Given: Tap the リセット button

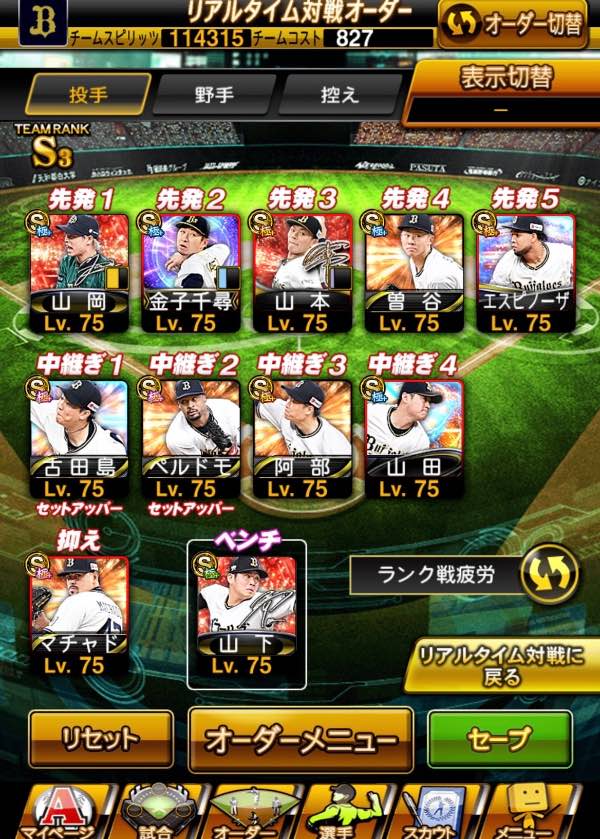Looking at the screenshot, I should click(x=99, y=739).
